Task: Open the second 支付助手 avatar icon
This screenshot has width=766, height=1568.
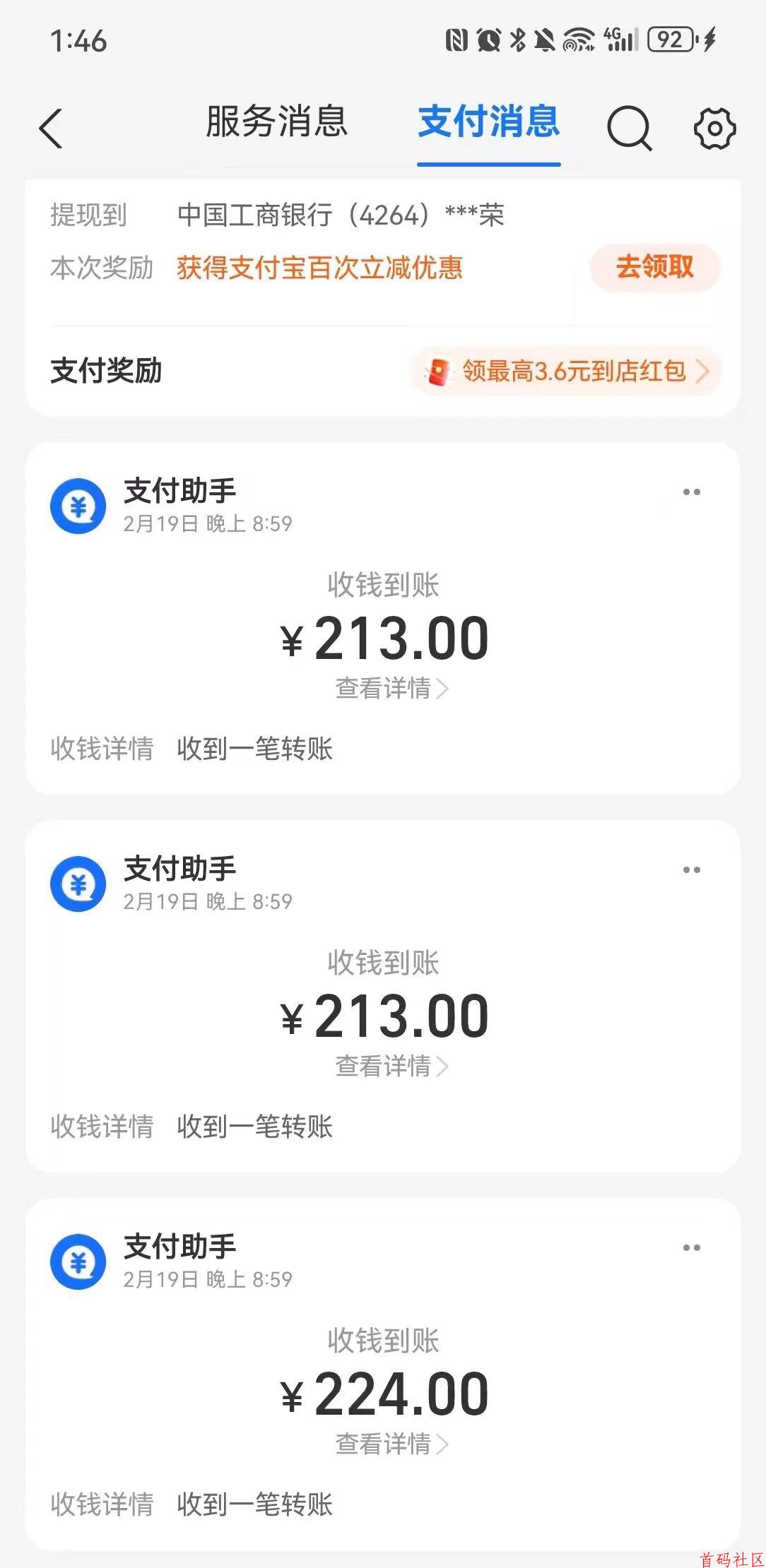Action: (78, 881)
